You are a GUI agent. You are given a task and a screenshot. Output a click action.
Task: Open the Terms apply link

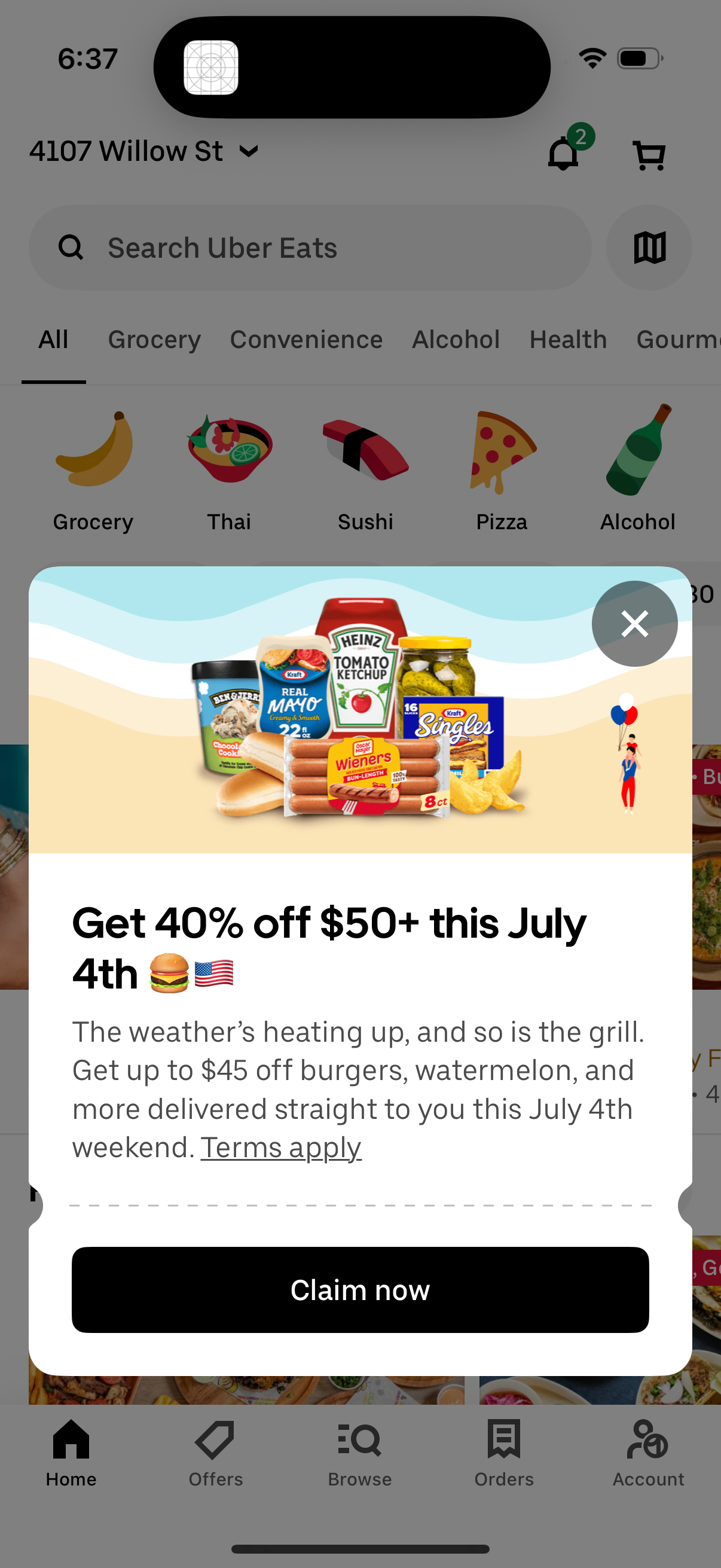coord(280,1148)
